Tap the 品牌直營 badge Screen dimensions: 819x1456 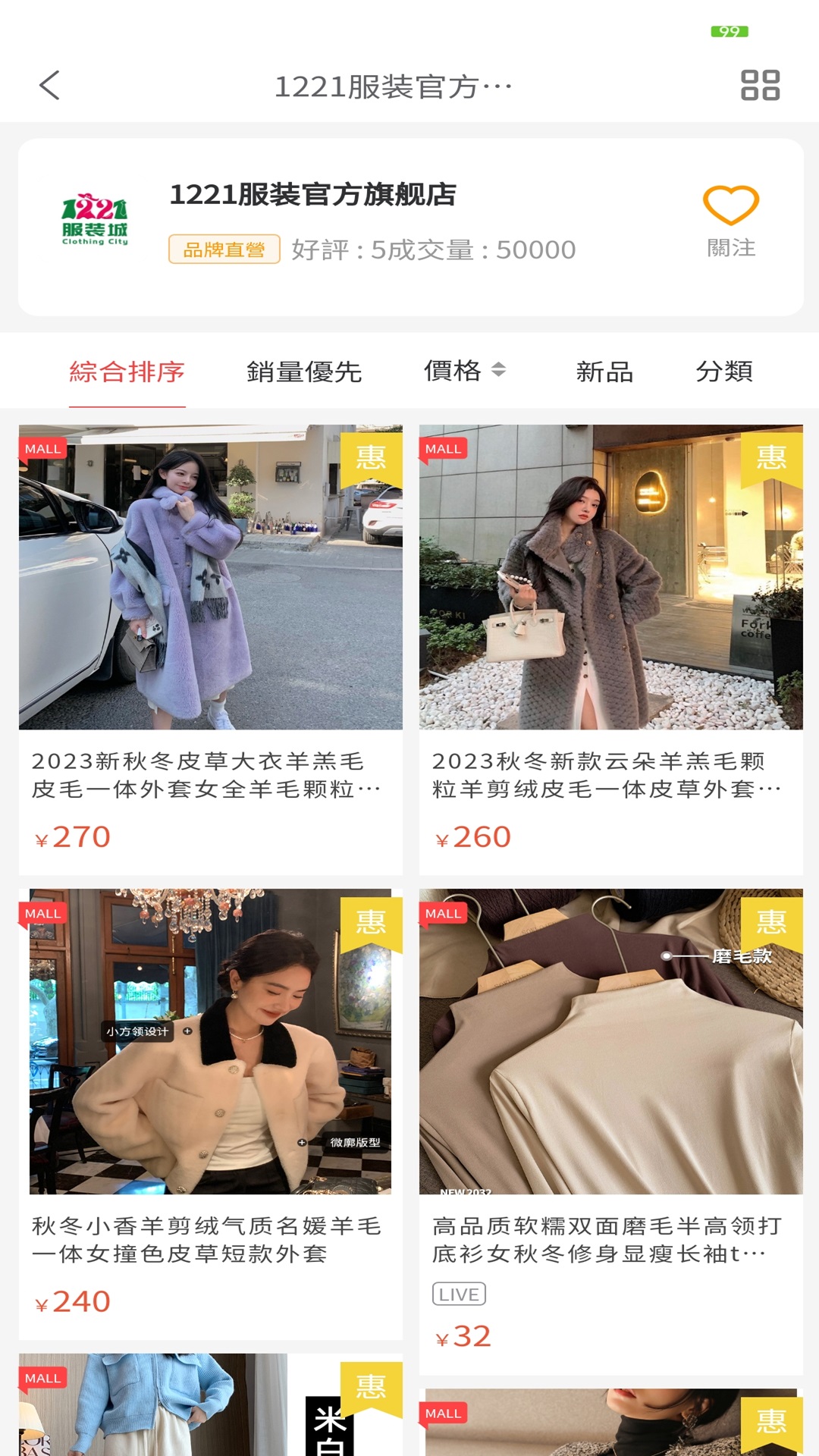(x=225, y=250)
